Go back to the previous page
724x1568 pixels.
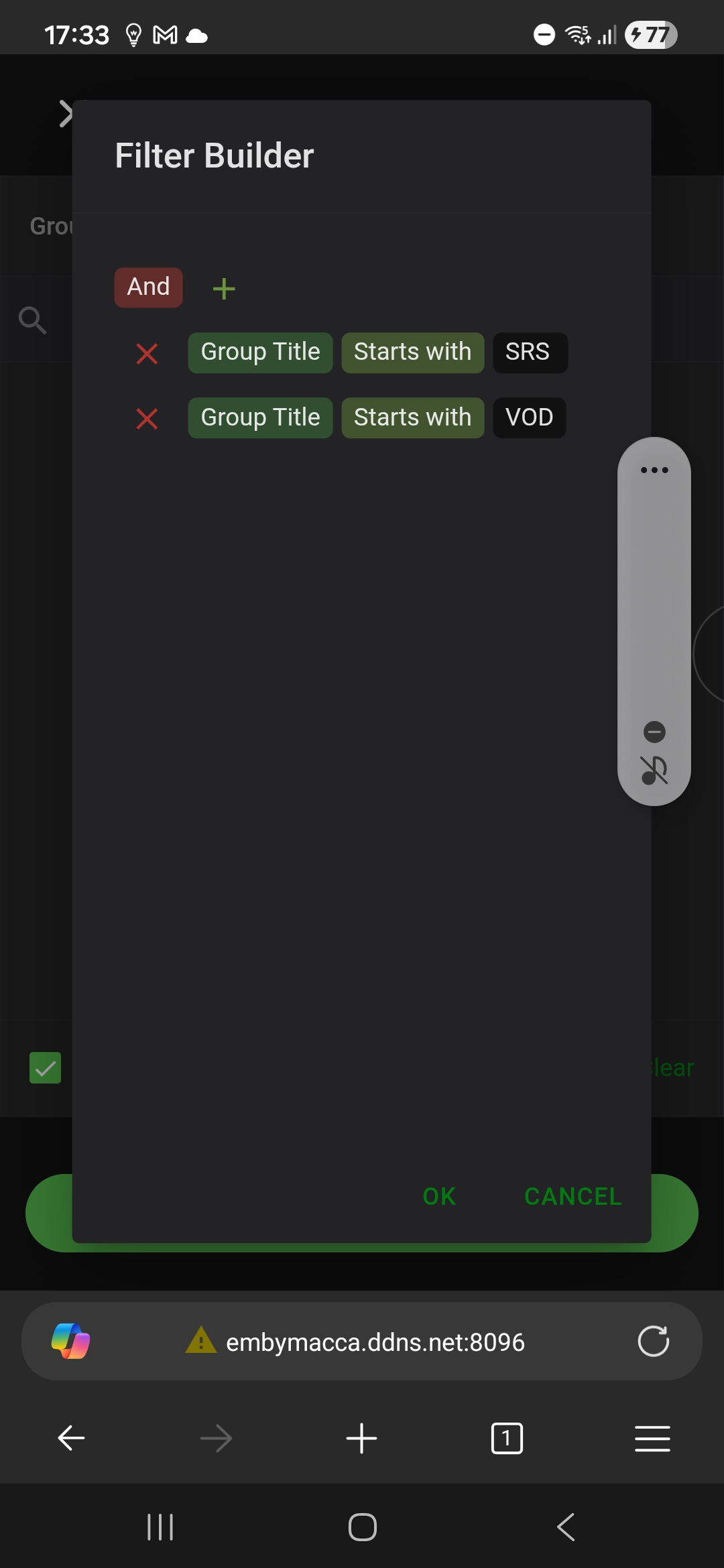point(71,1438)
